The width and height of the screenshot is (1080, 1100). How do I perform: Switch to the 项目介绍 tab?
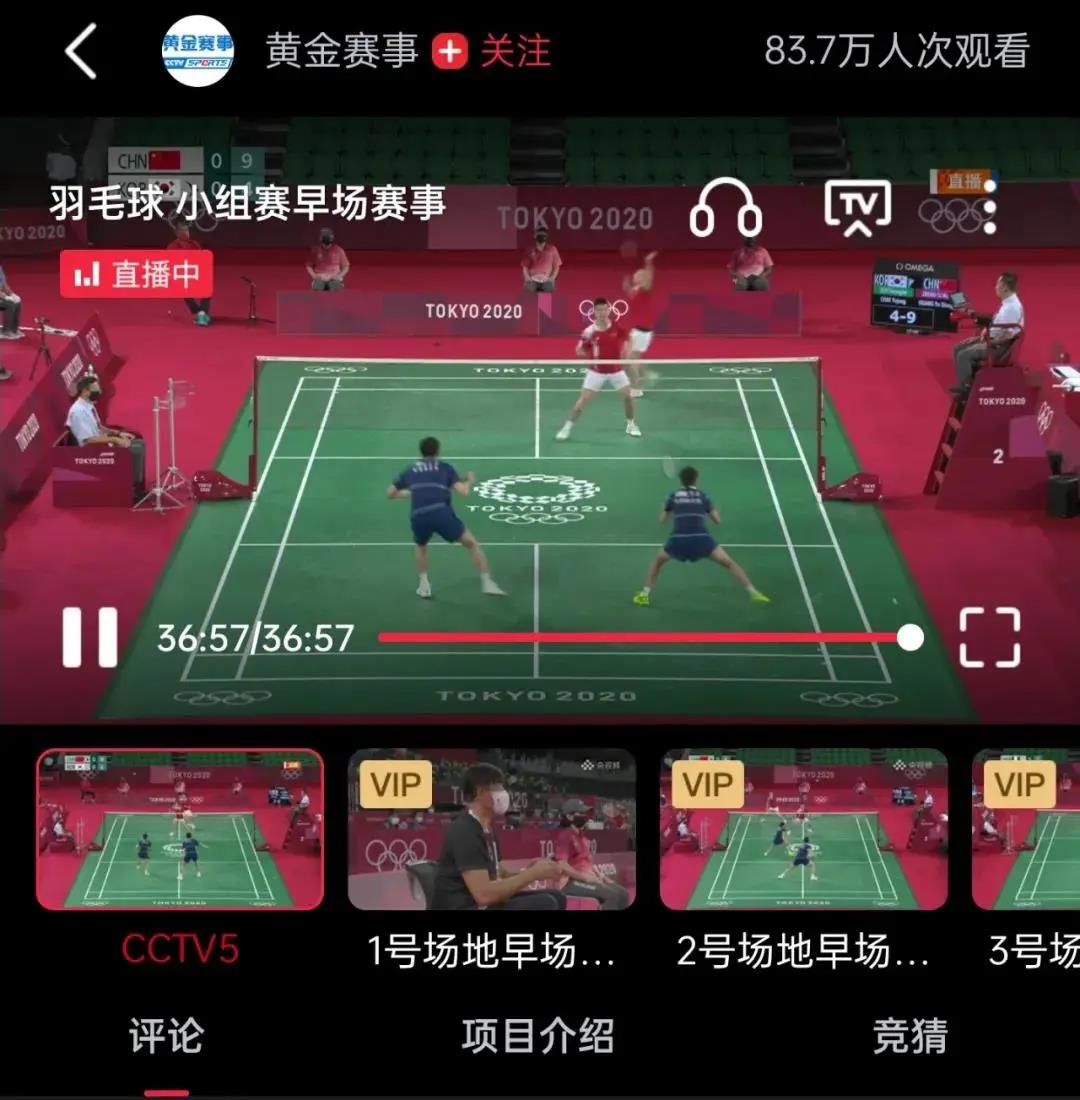pos(538,1036)
